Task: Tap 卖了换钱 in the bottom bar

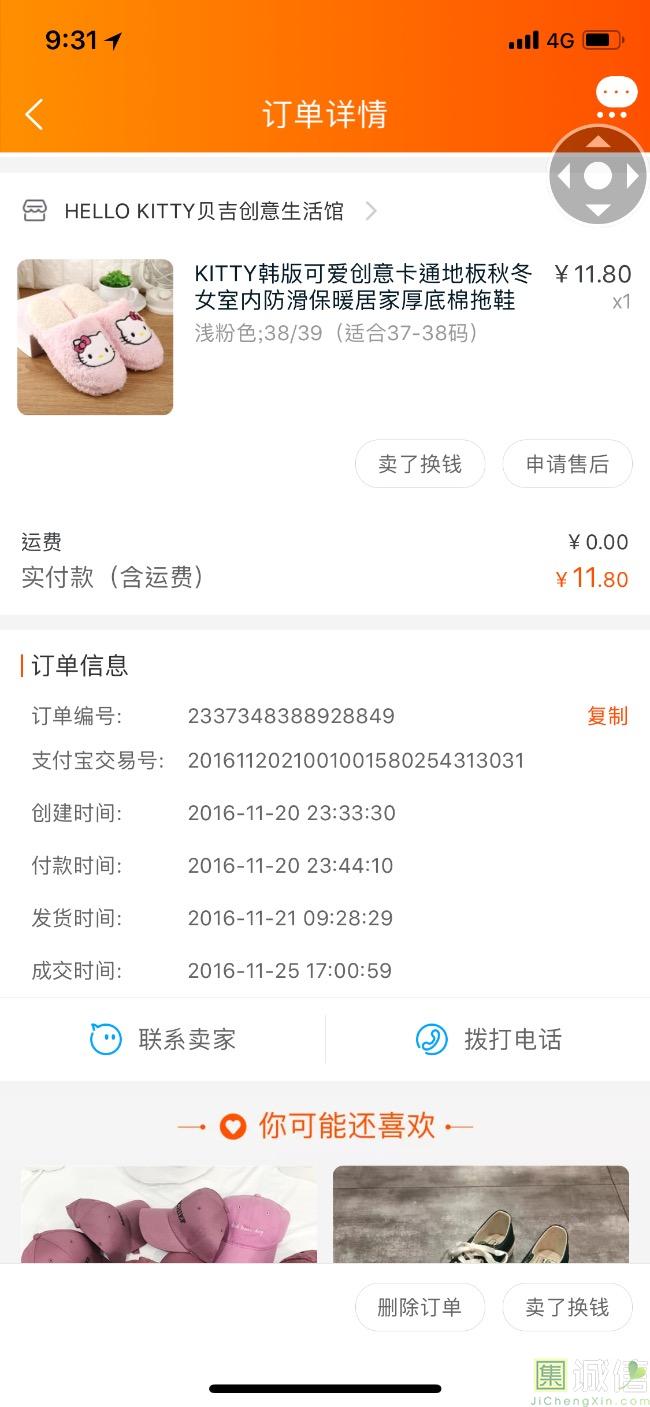Action: pyautogui.click(x=567, y=1307)
